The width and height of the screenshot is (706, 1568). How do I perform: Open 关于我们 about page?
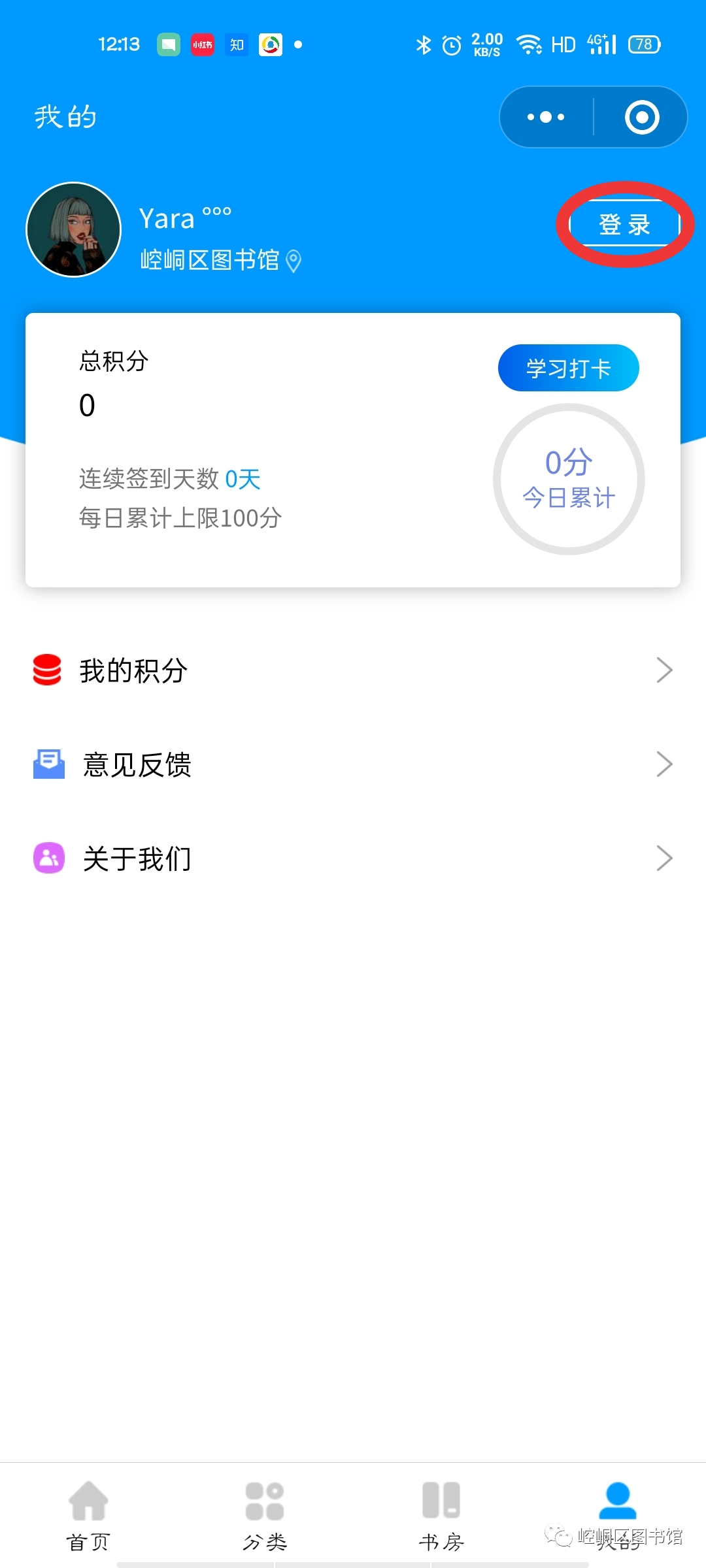coord(353,859)
